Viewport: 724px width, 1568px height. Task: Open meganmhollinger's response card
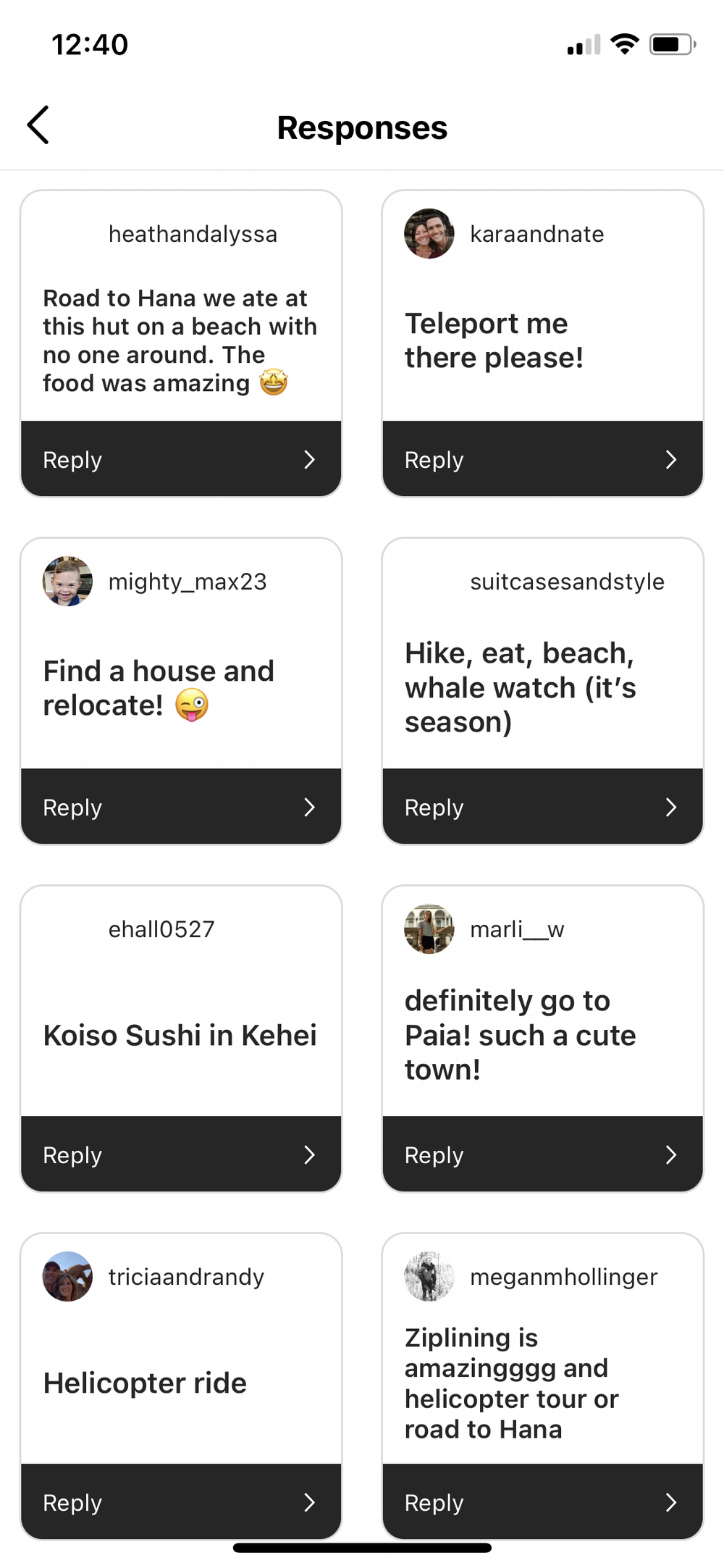[542, 1349]
